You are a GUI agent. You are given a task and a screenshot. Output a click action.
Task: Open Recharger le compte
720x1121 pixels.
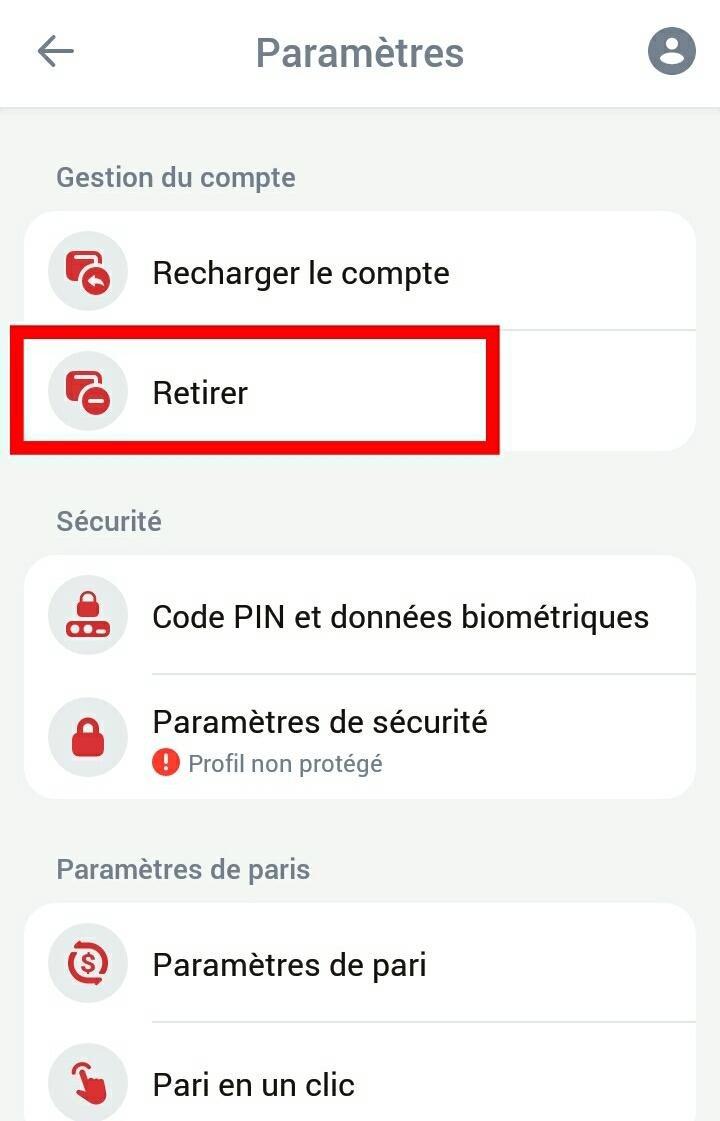[x=300, y=271]
